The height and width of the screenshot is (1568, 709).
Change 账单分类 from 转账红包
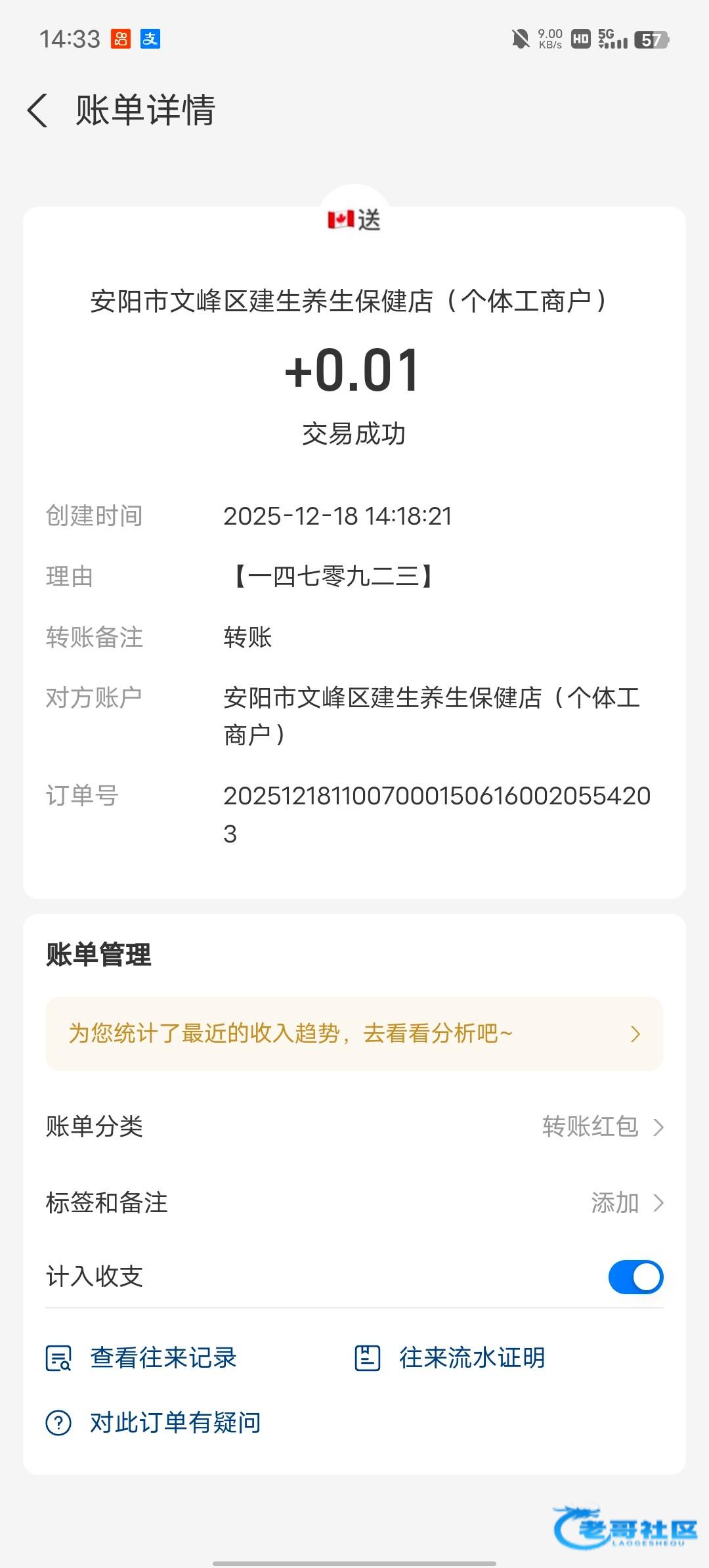[x=603, y=1127]
